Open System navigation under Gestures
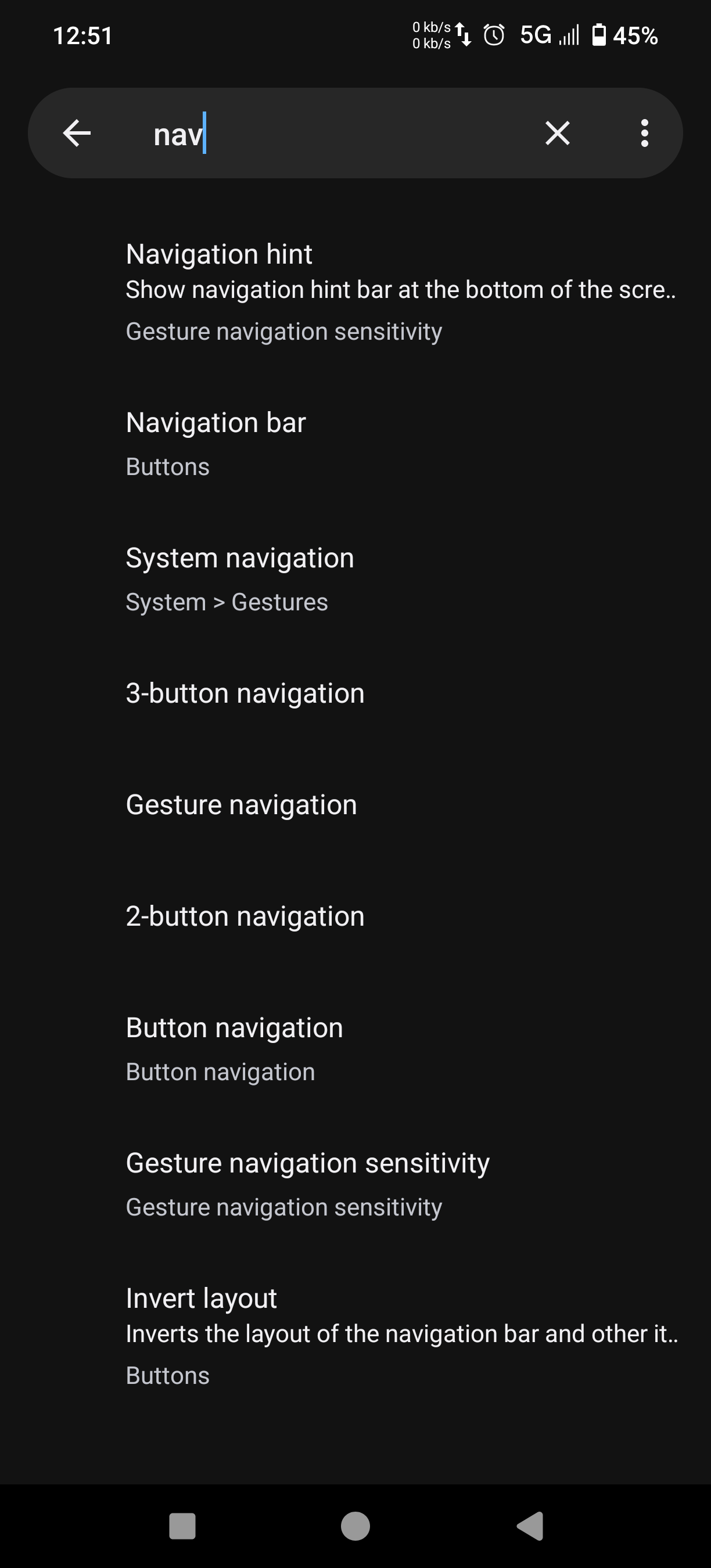 click(355, 579)
